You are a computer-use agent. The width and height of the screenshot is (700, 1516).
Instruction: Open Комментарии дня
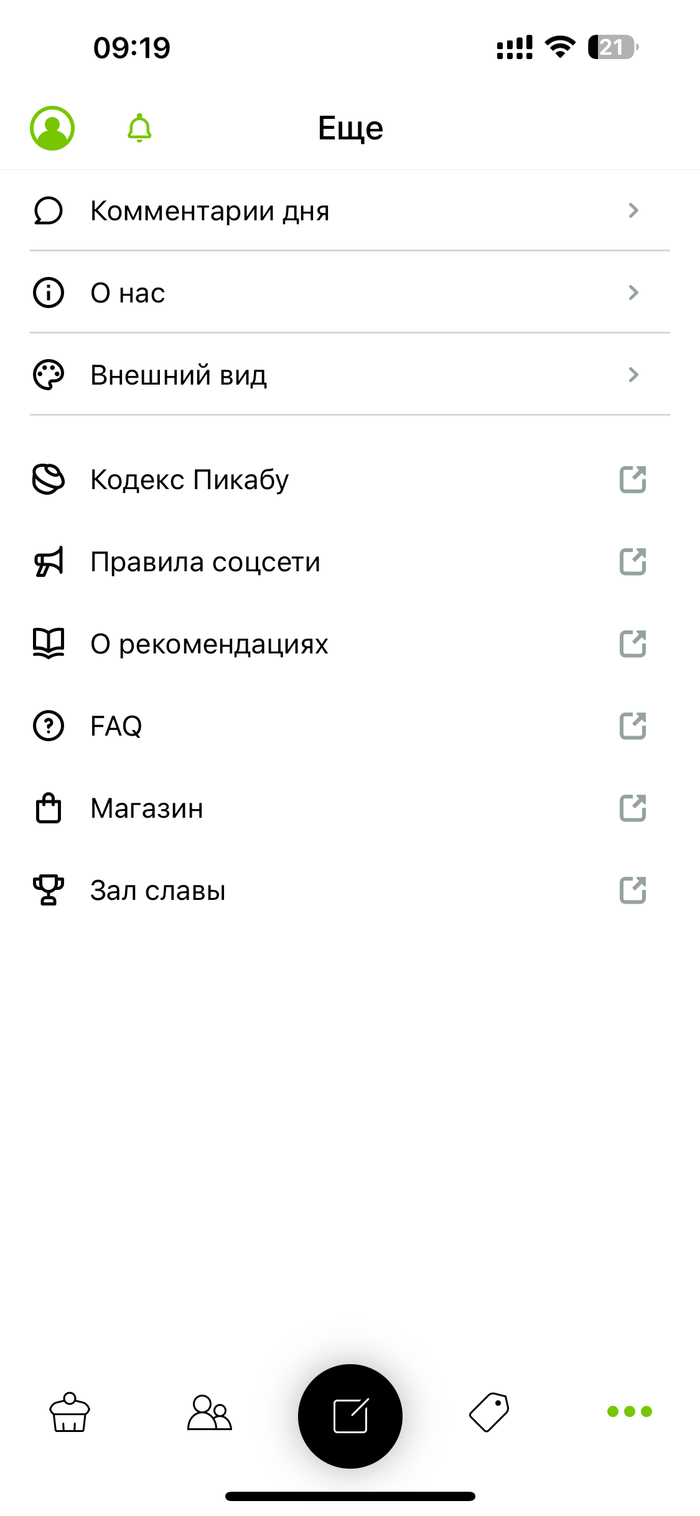click(x=349, y=211)
